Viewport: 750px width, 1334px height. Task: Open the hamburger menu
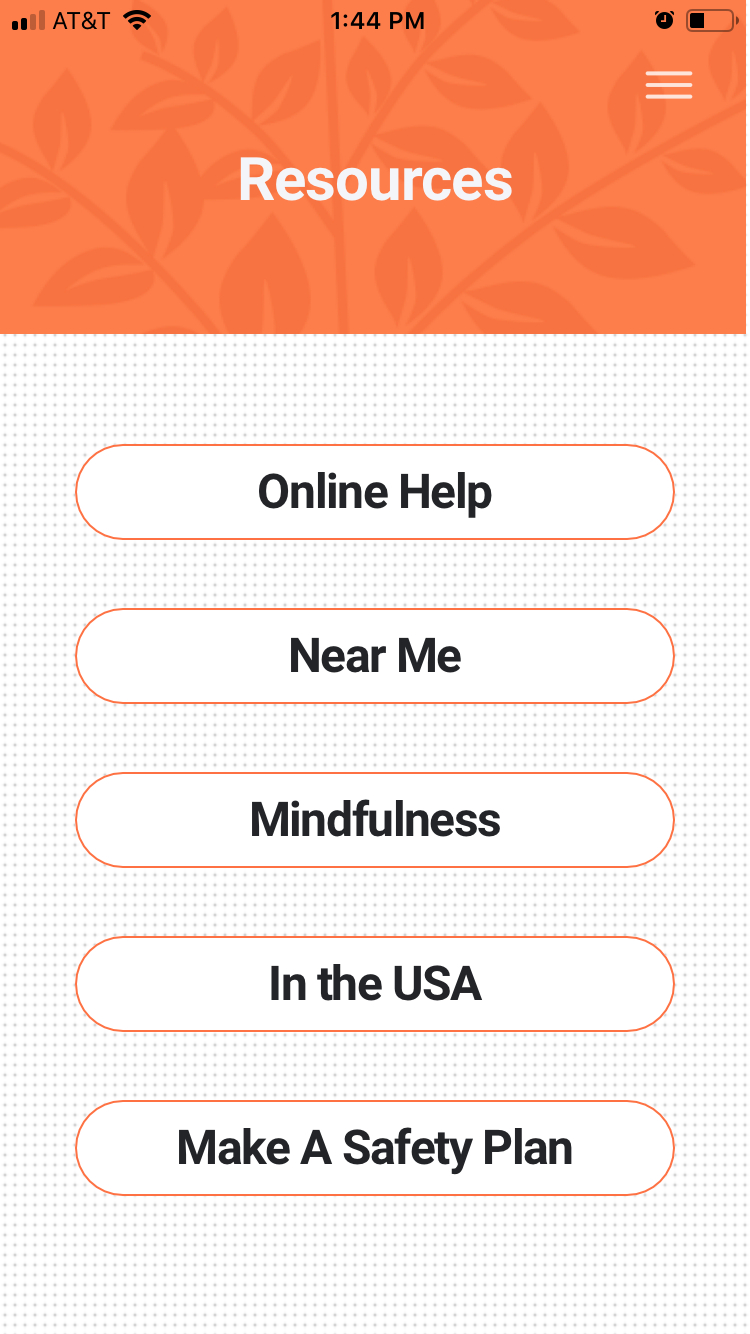tap(668, 85)
